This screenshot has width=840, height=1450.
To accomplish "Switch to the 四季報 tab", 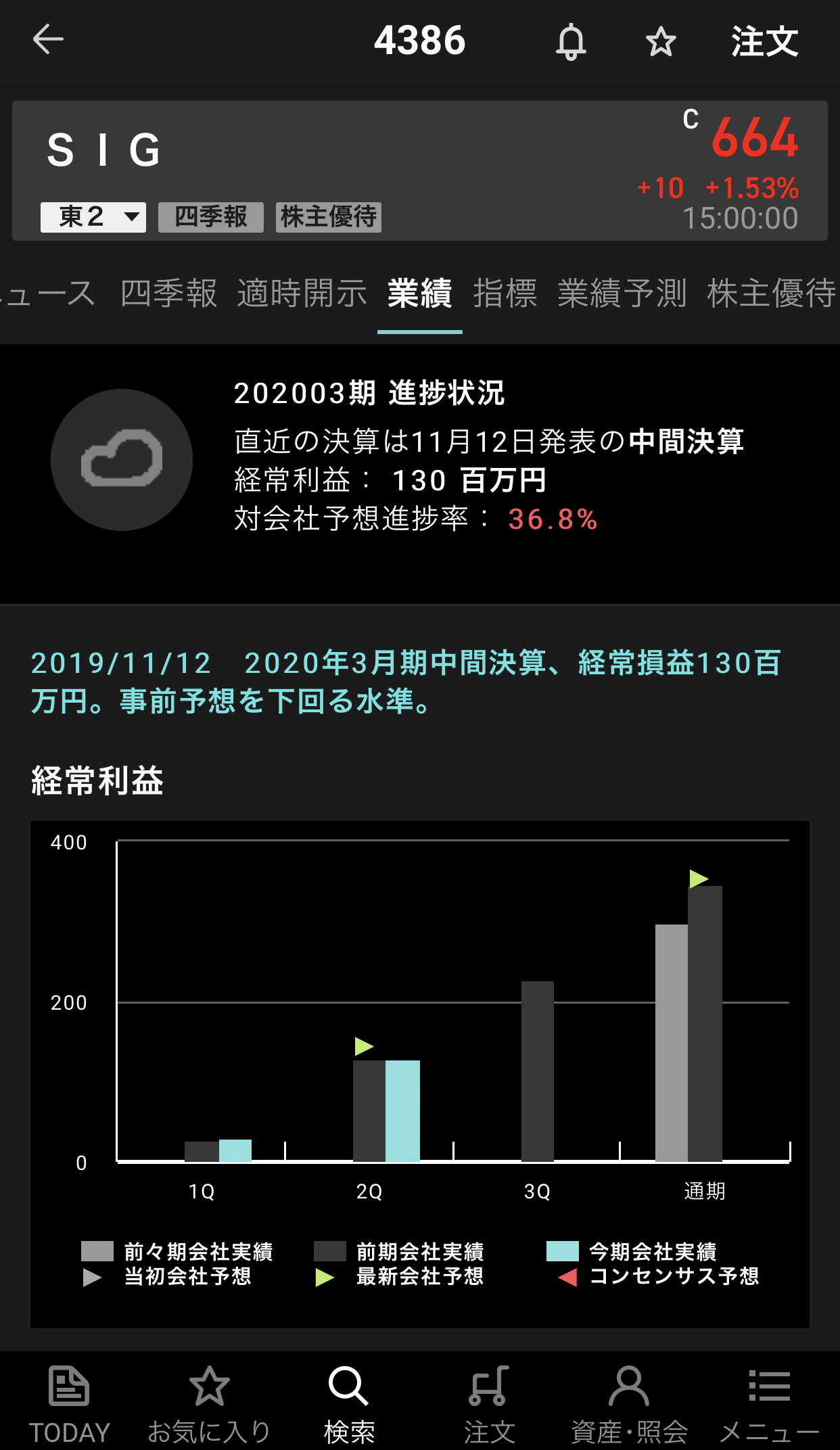I will [x=168, y=294].
